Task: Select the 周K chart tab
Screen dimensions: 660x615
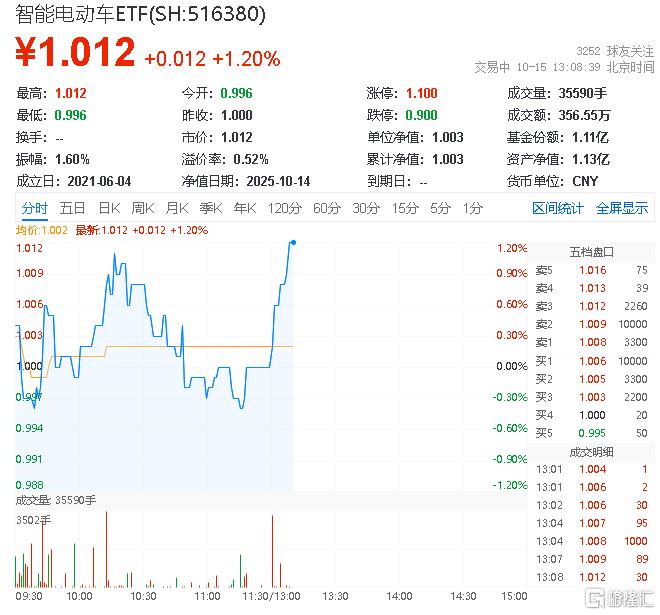Action: point(142,208)
